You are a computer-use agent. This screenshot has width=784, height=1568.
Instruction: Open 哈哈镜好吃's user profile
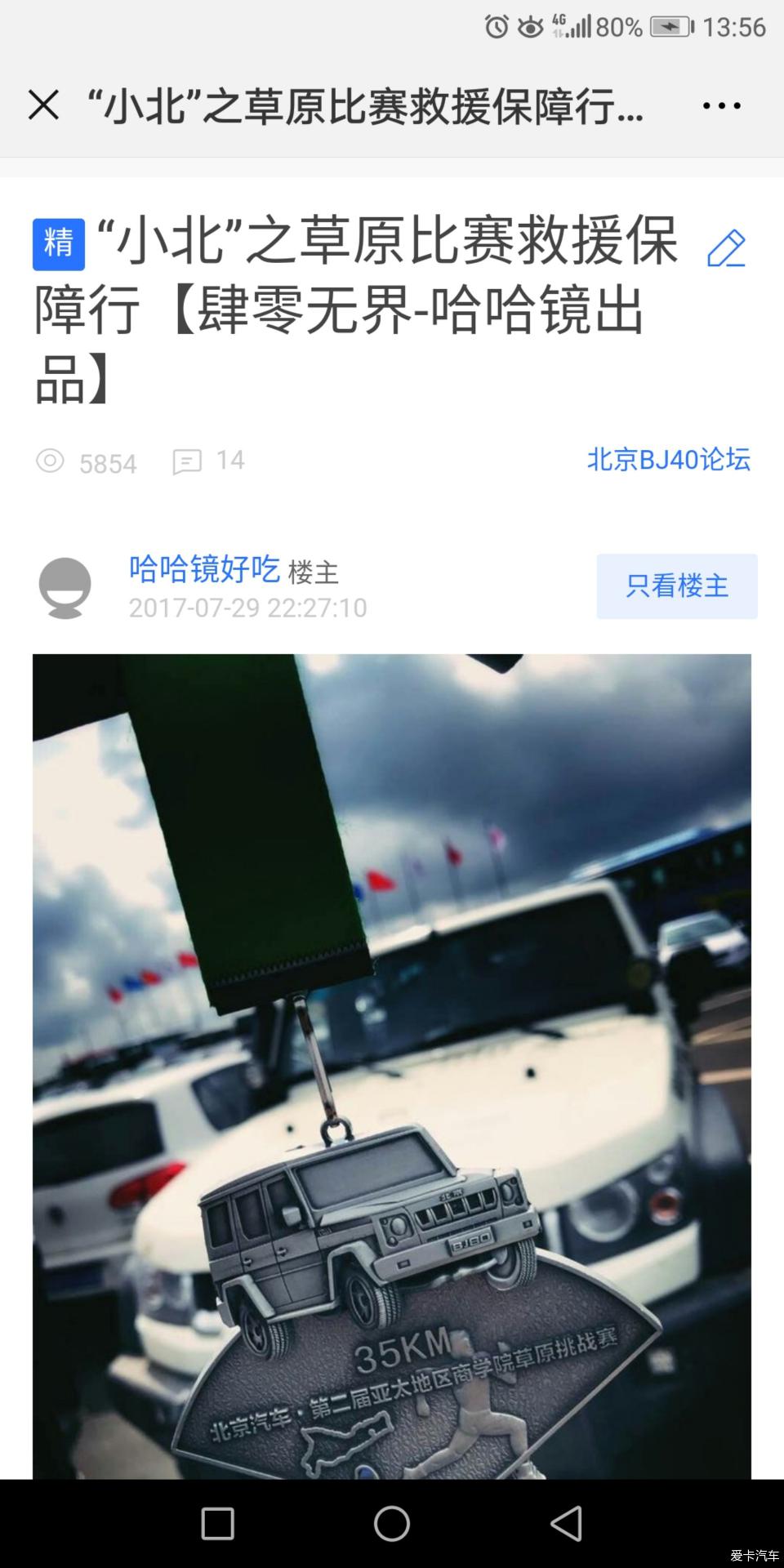204,568
